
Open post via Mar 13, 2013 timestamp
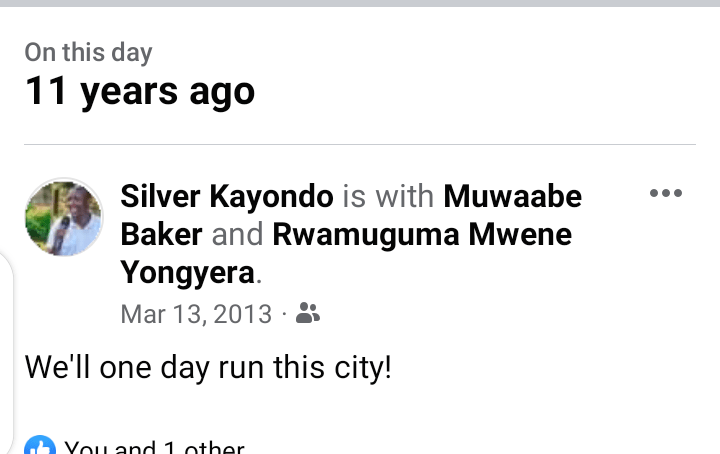pyautogui.click(x=195, y=314)
